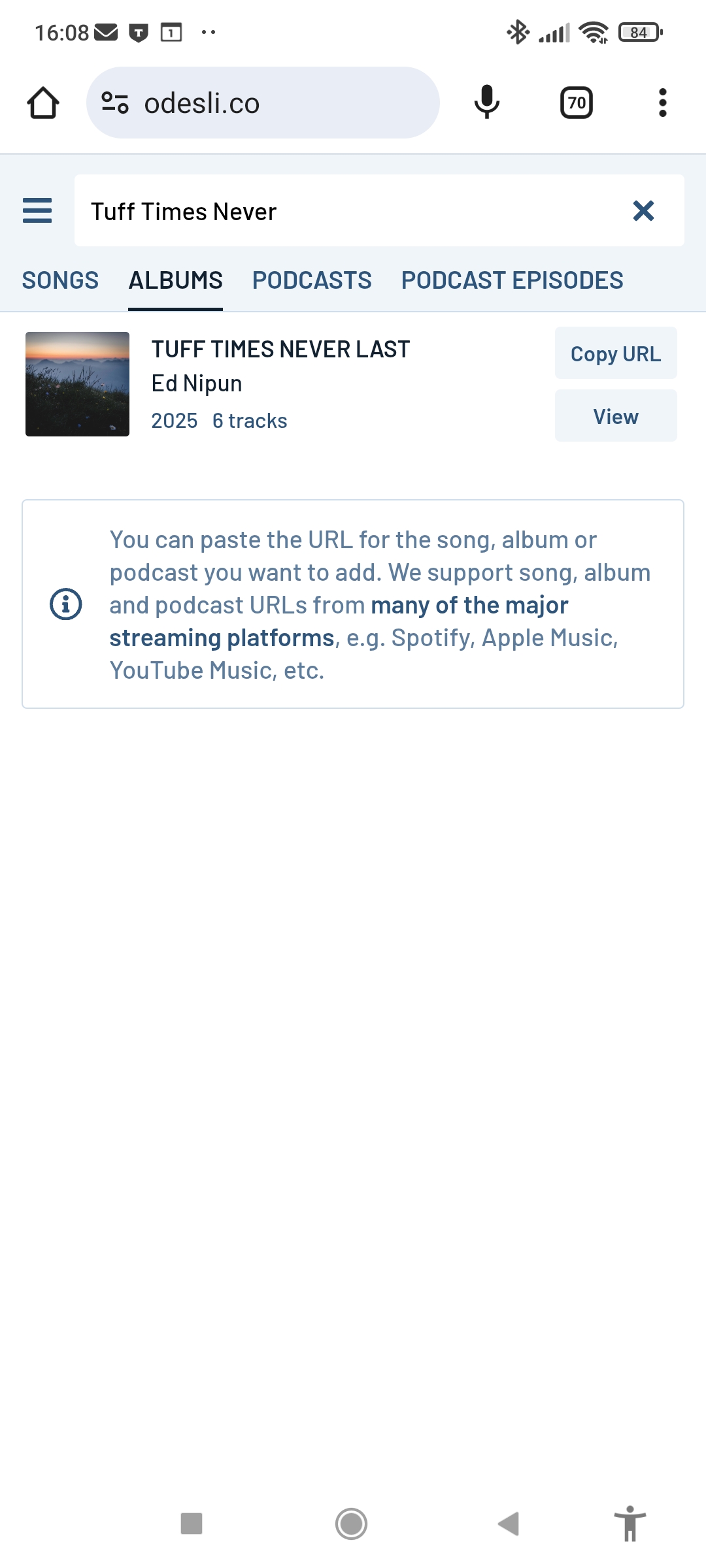Copy URL for Tuff Times Never Last
Viewport: 706px width, 1568px height.
[615, 353]
